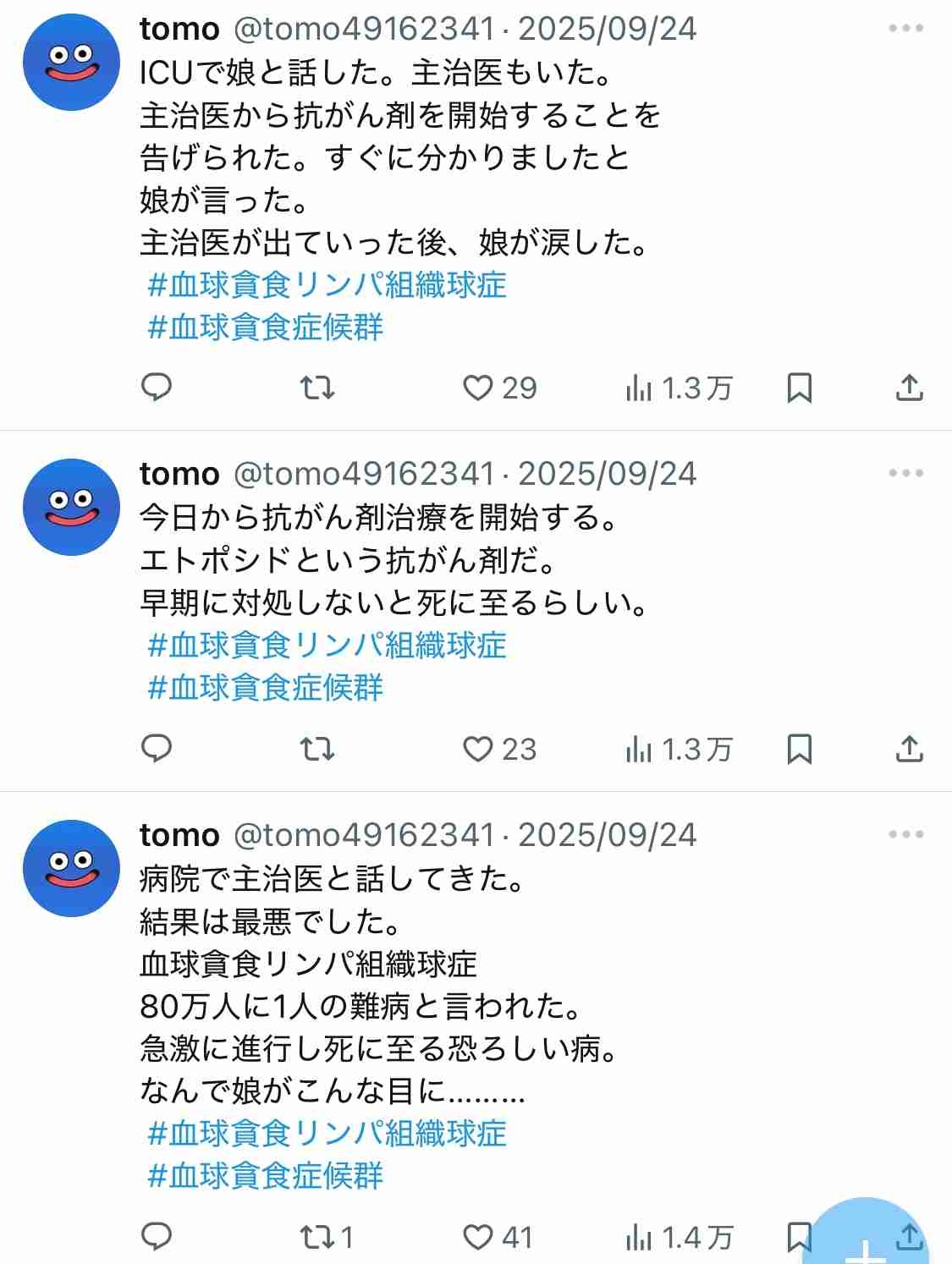Share the ICUで娘と話した tweet
Viewport: 952px width, 1264px height.
pyautogui.click(x=909, y=387)
